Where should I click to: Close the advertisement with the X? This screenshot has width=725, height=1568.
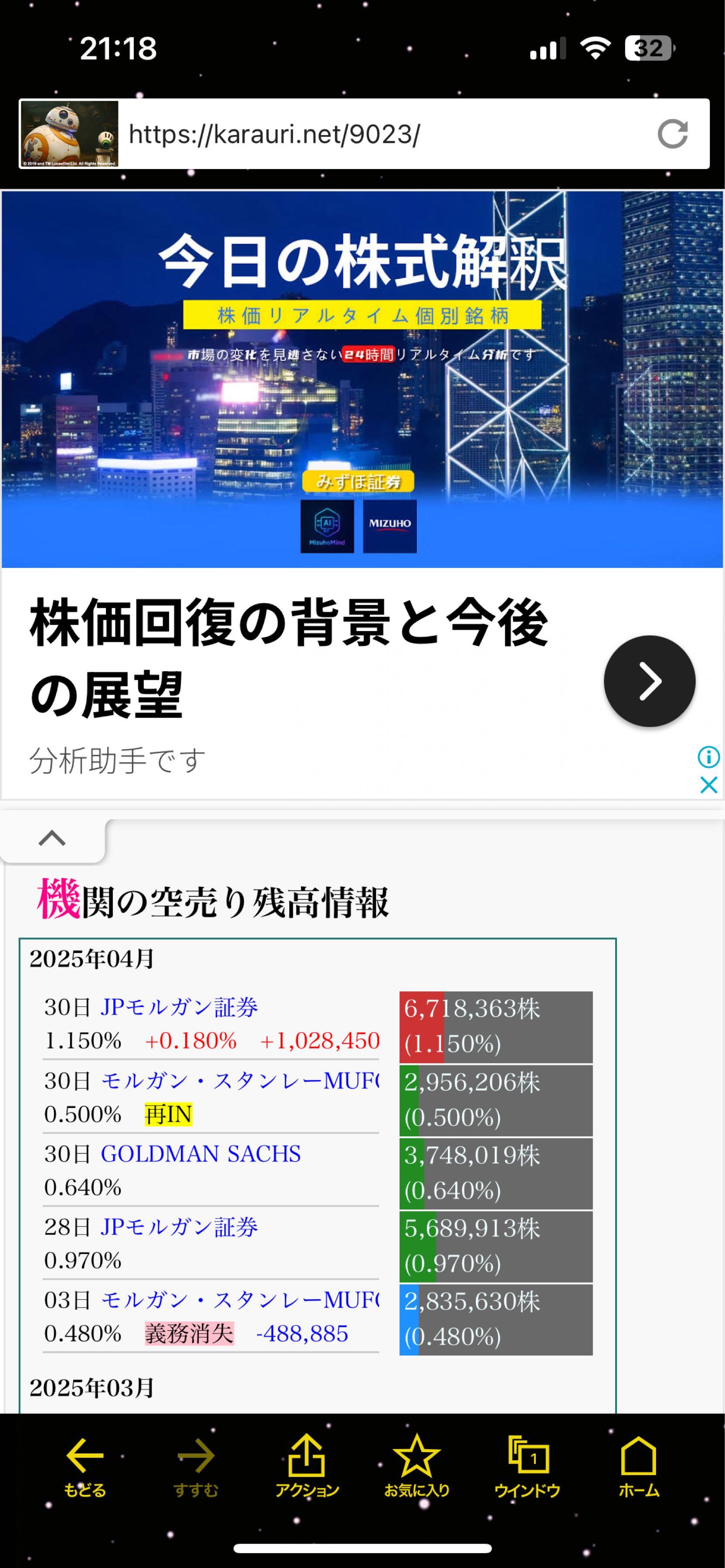(x=708, y=784)
